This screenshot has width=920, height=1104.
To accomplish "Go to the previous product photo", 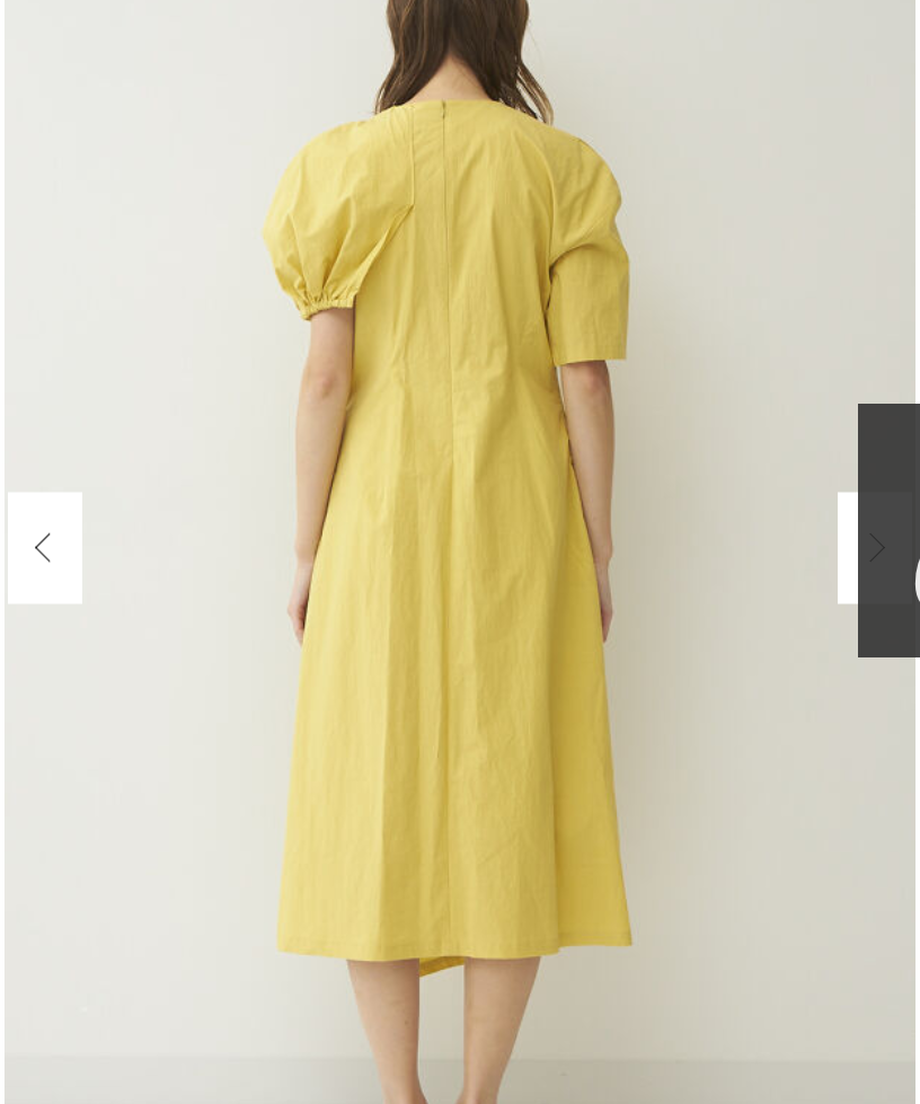I will 45,547.
